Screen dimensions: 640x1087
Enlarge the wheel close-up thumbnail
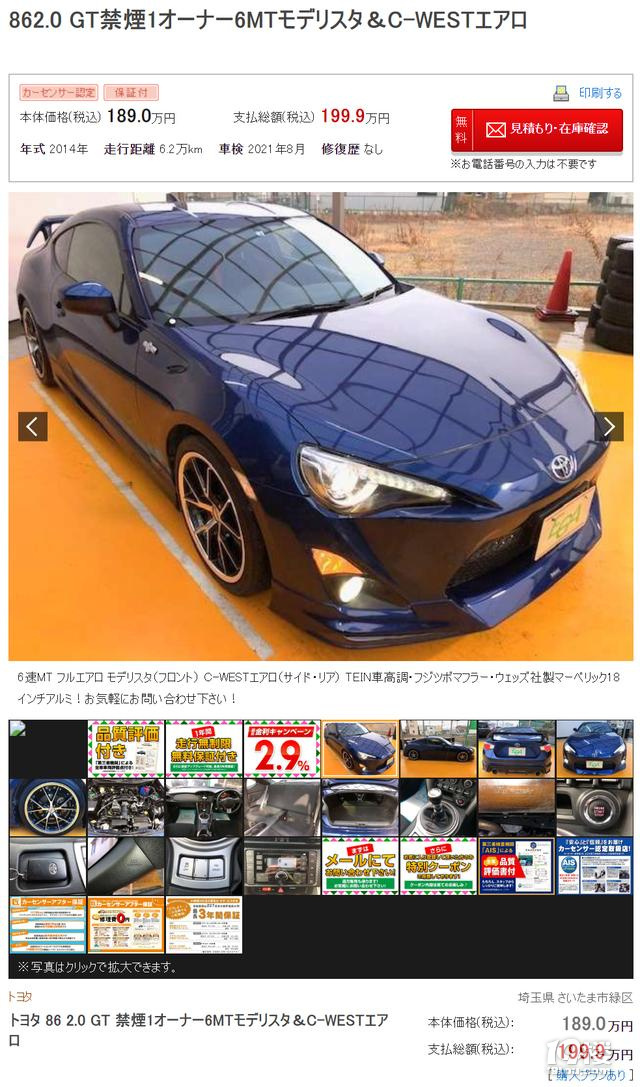pos(47,807)
